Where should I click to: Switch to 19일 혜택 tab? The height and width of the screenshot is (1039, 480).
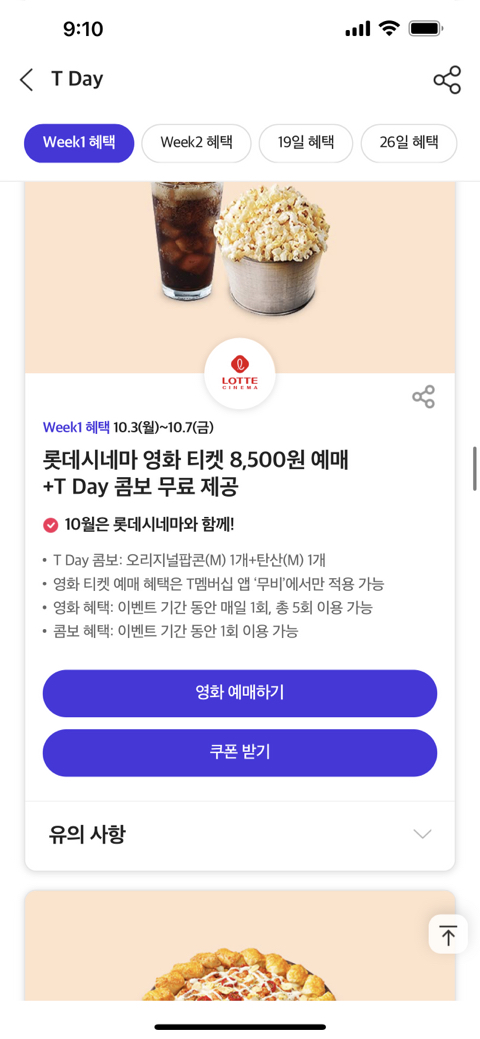point(306,143)
